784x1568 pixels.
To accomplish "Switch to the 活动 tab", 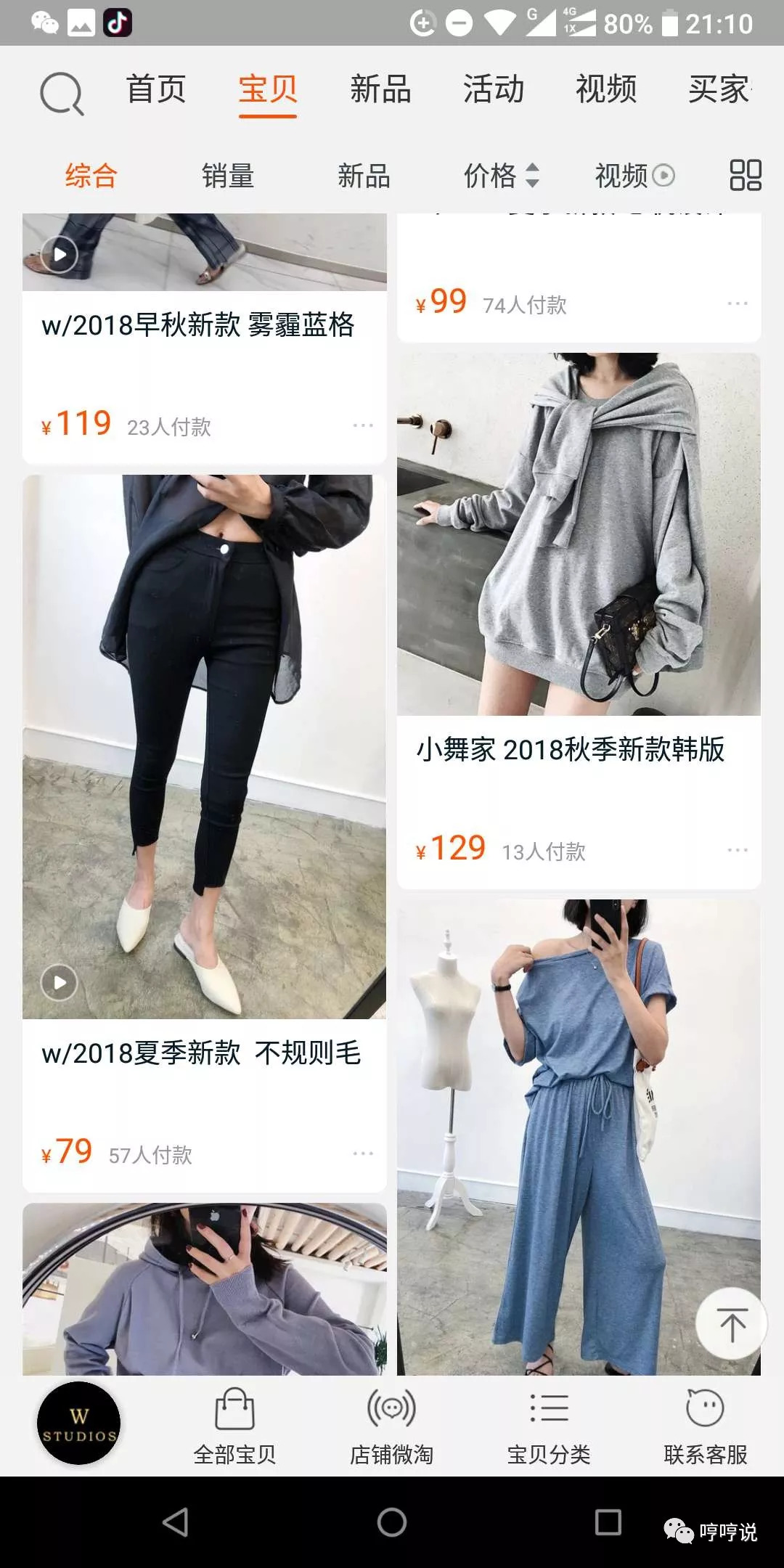I will [x=494, y=90].
